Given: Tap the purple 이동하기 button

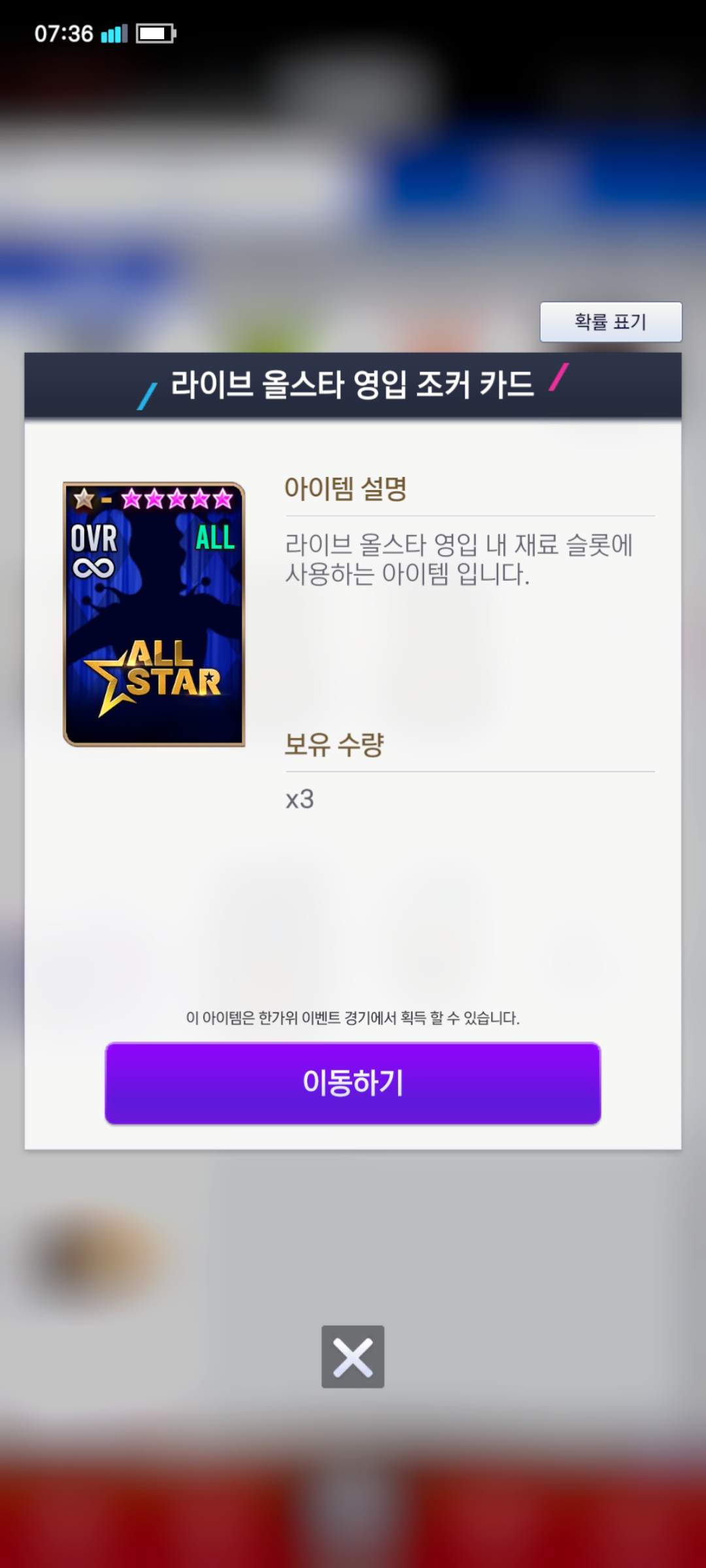Looking at the screenshot, I should click(353, 1083).
